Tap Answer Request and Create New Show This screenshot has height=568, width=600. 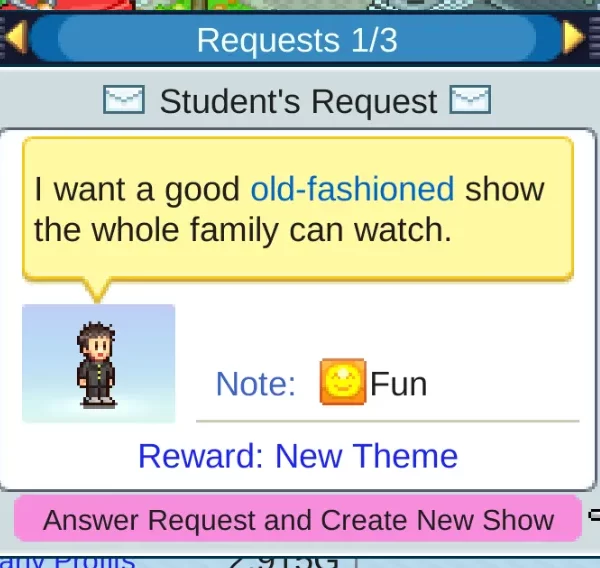coord(298,520)
